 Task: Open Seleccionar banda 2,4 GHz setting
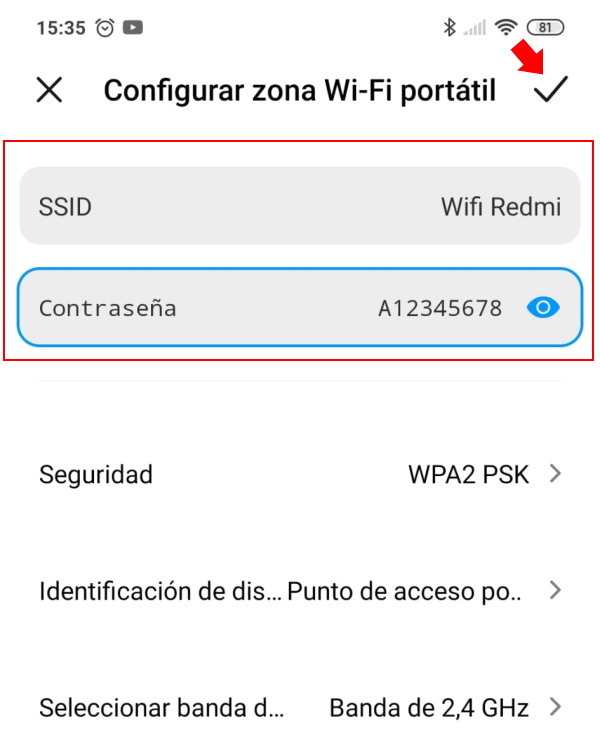pyautogui.click(x=300, y=709)
